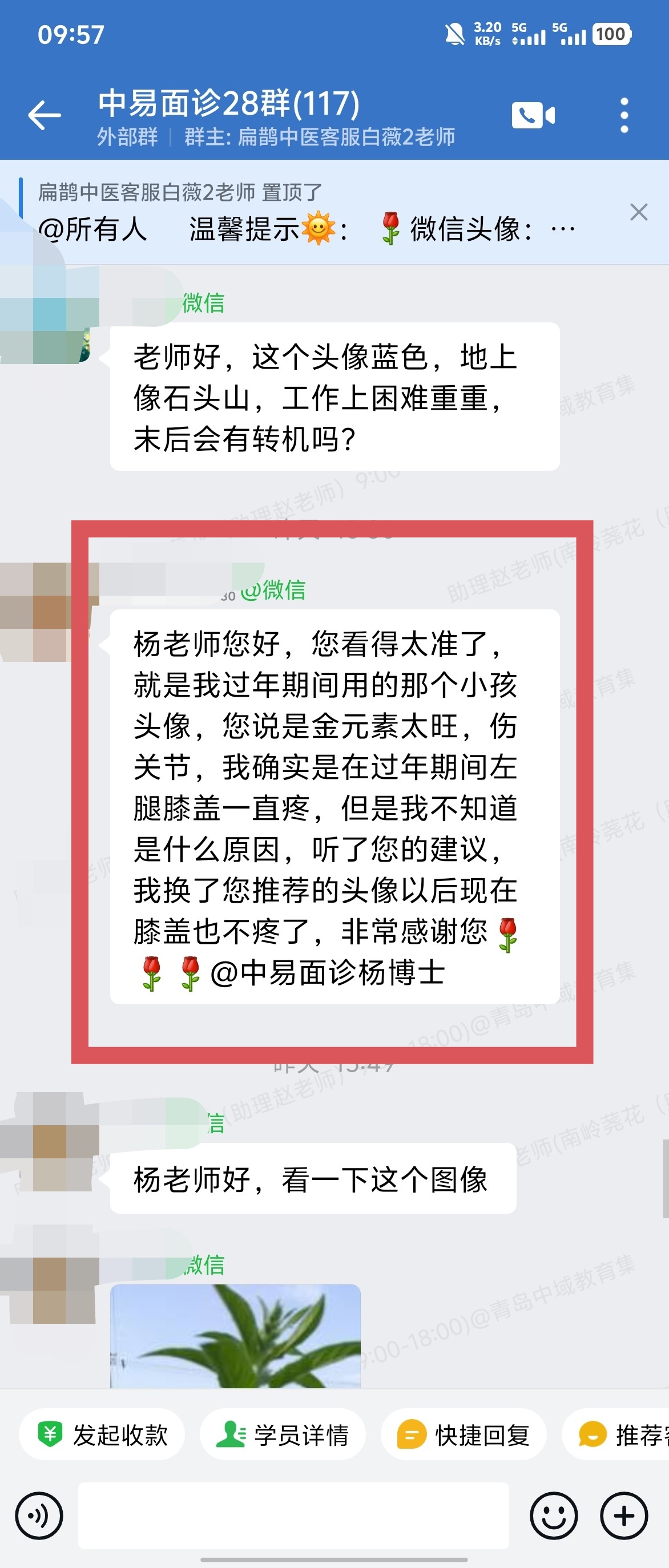Switch to voice input mode
This screenshot has height=1568, width=669.
tap(39, 1516)
